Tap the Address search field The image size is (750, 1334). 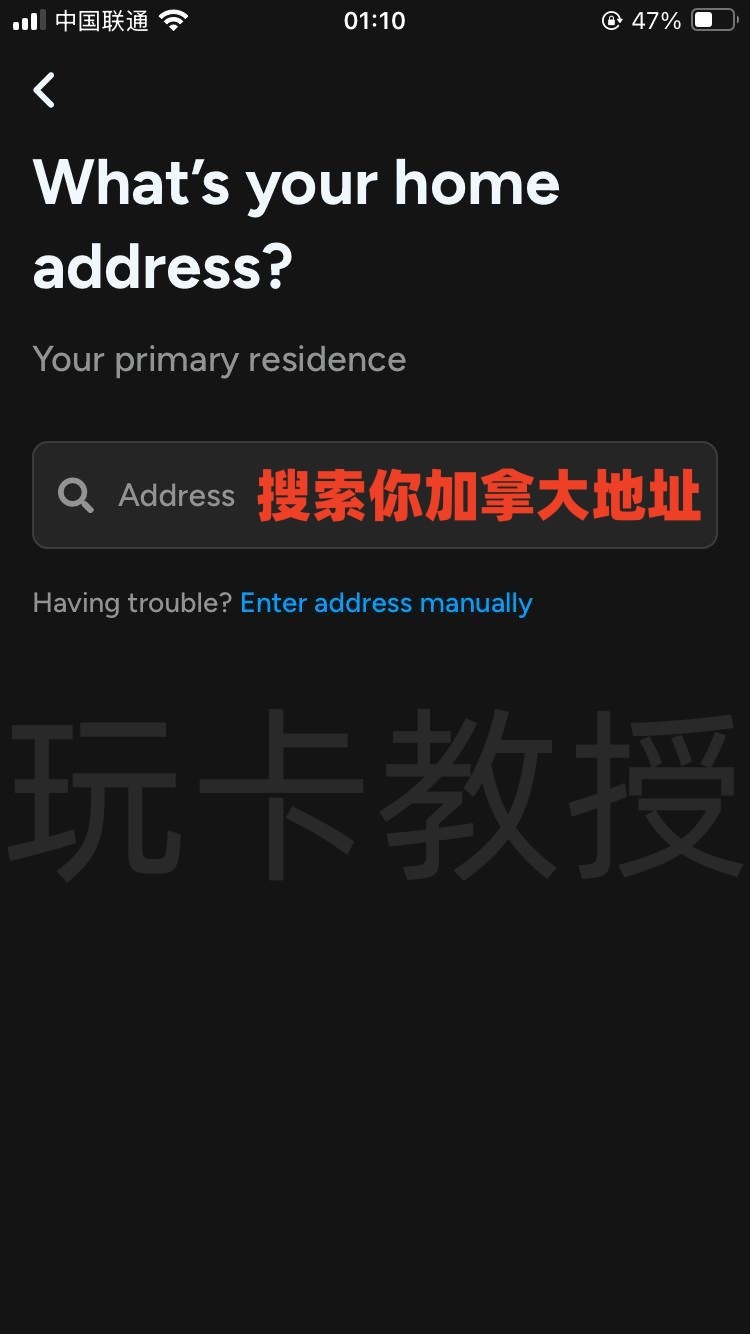click(375, 495)
